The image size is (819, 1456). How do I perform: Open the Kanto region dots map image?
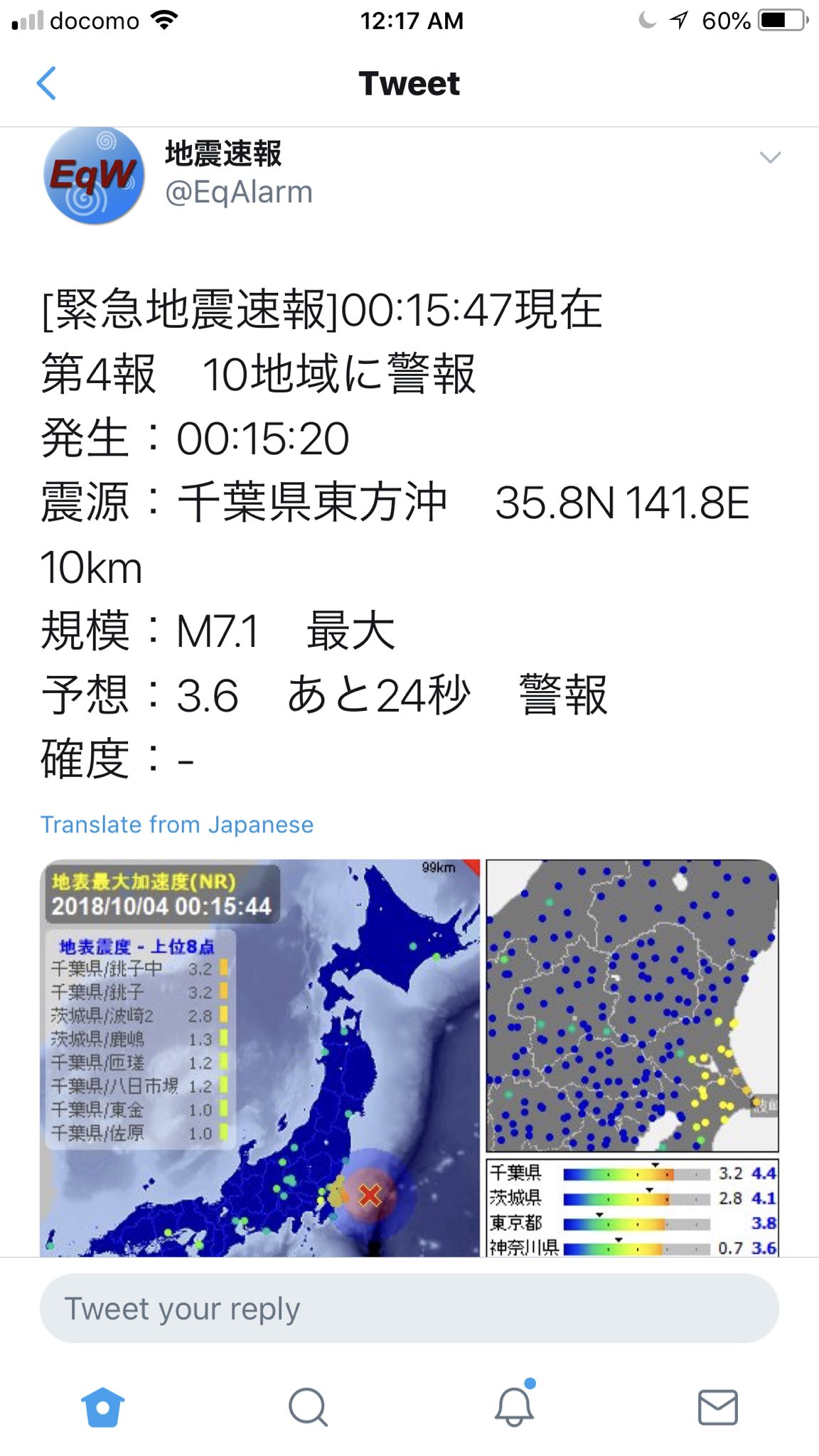click(x=632, y=1058)
